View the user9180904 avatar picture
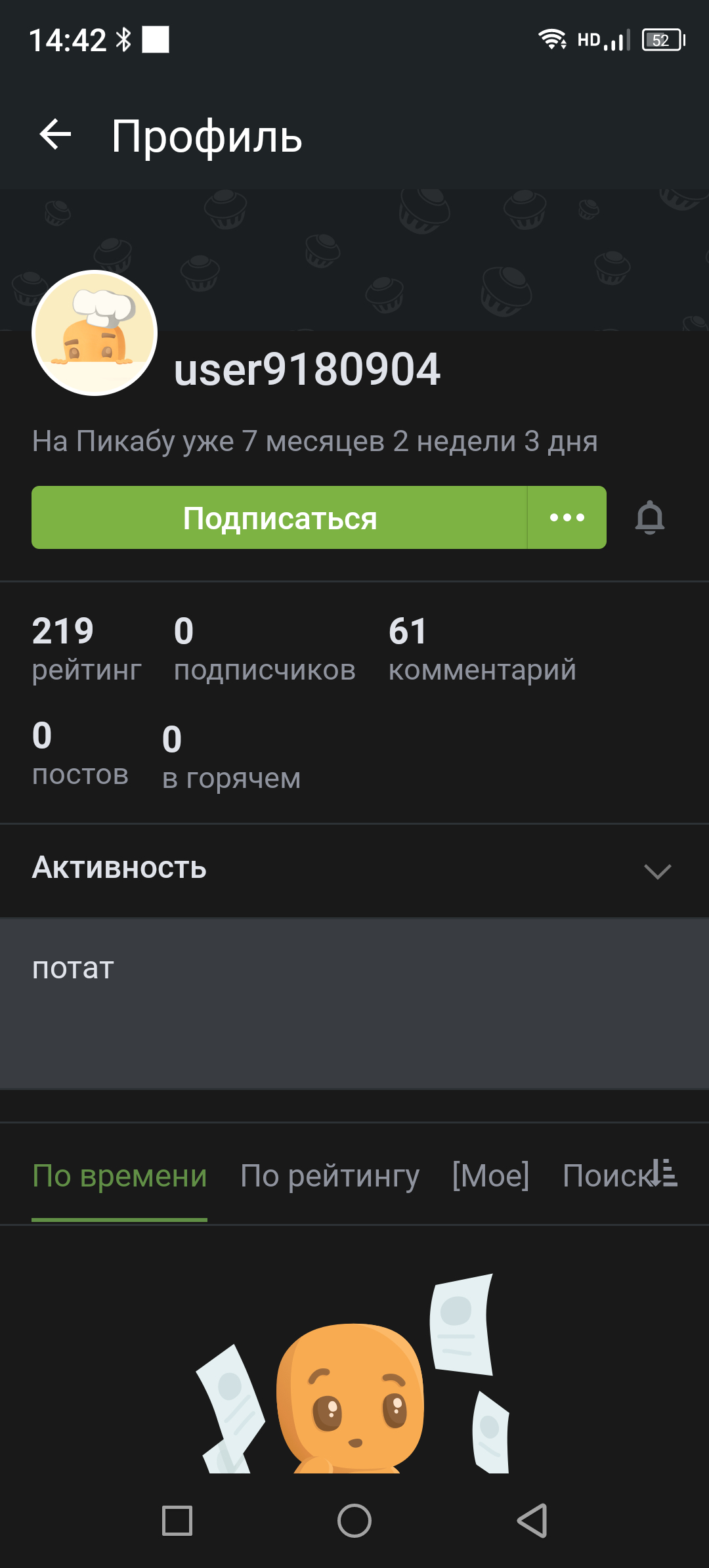The width and height of the screenshot is (709, 1568). click(x=95, y=333)
